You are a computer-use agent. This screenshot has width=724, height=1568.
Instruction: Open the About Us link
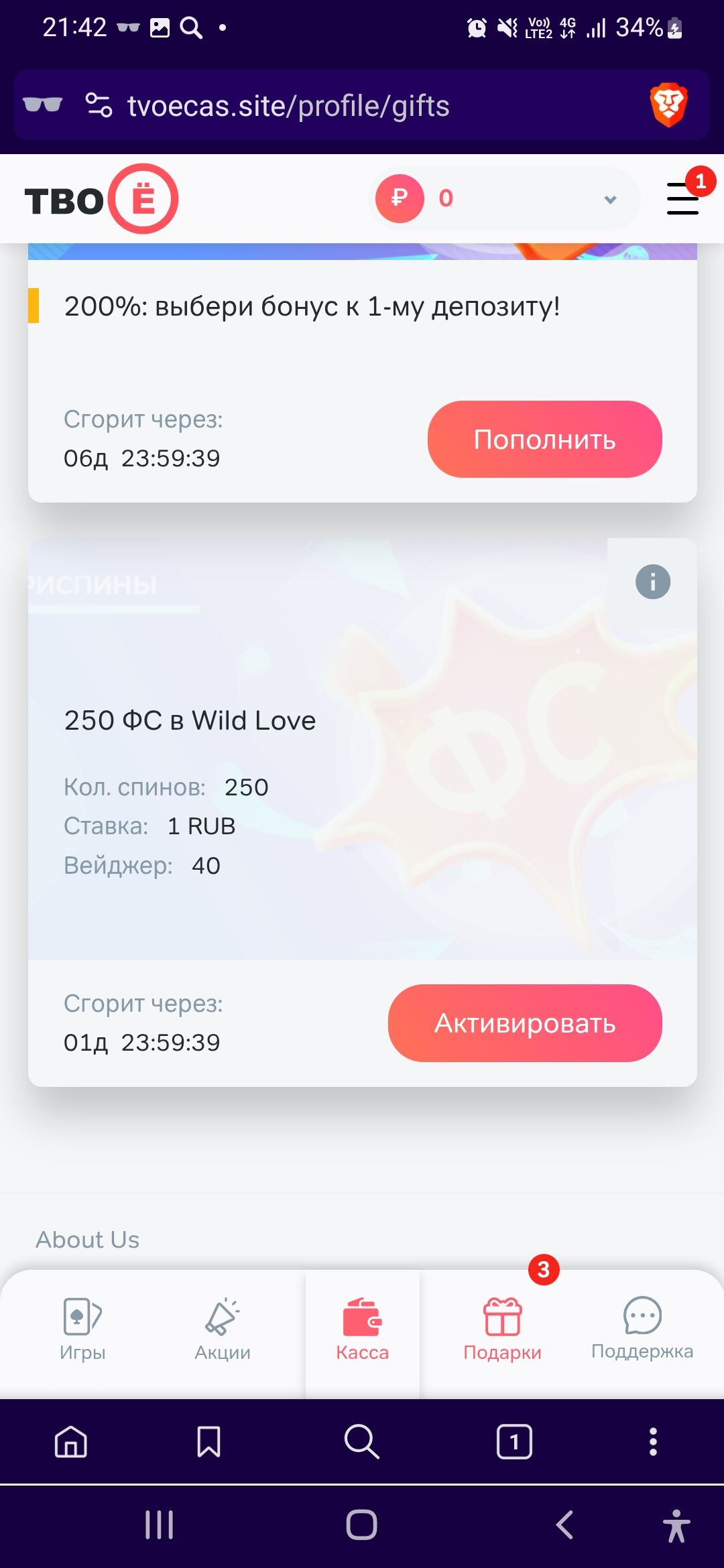point(88,1240)
